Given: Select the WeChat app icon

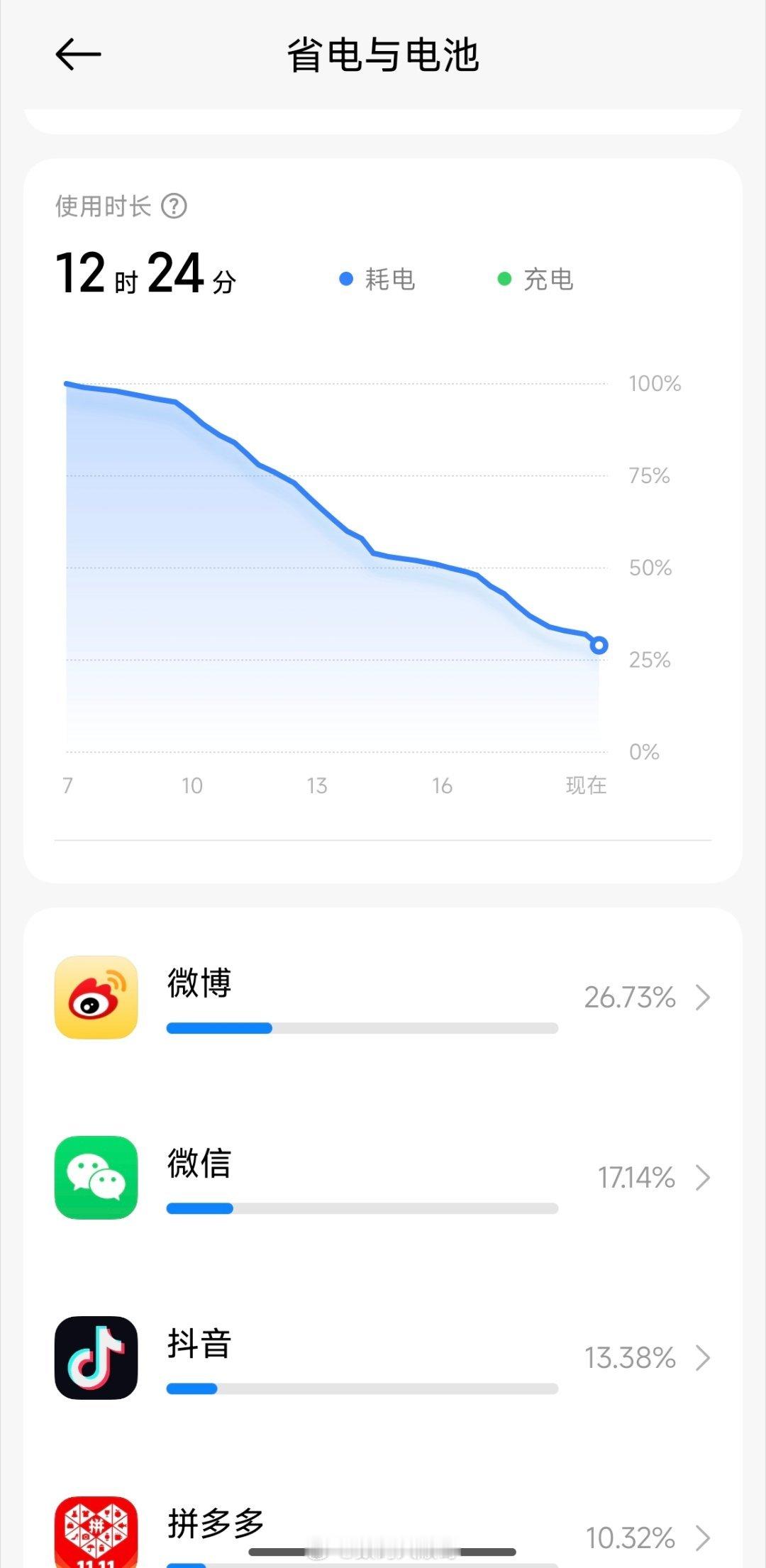Looking at the screenshot, I should point(96,1178).
